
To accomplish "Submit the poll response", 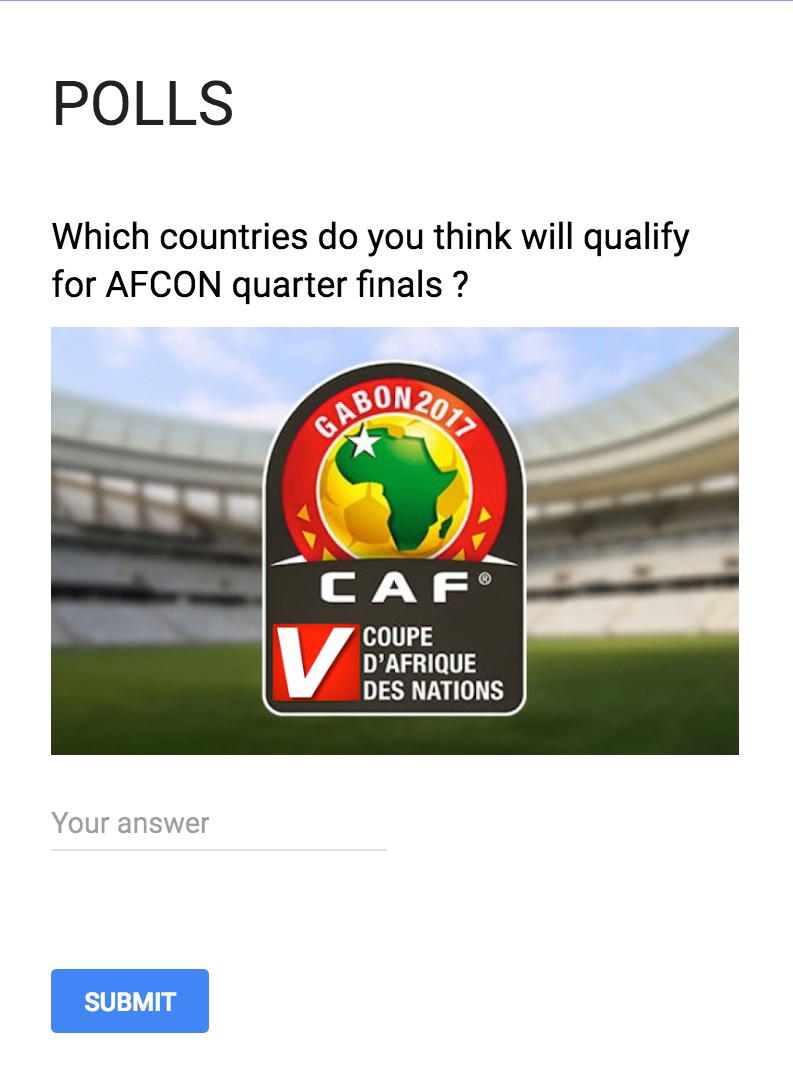I will pyautogui.click(x=130, y=1001).
